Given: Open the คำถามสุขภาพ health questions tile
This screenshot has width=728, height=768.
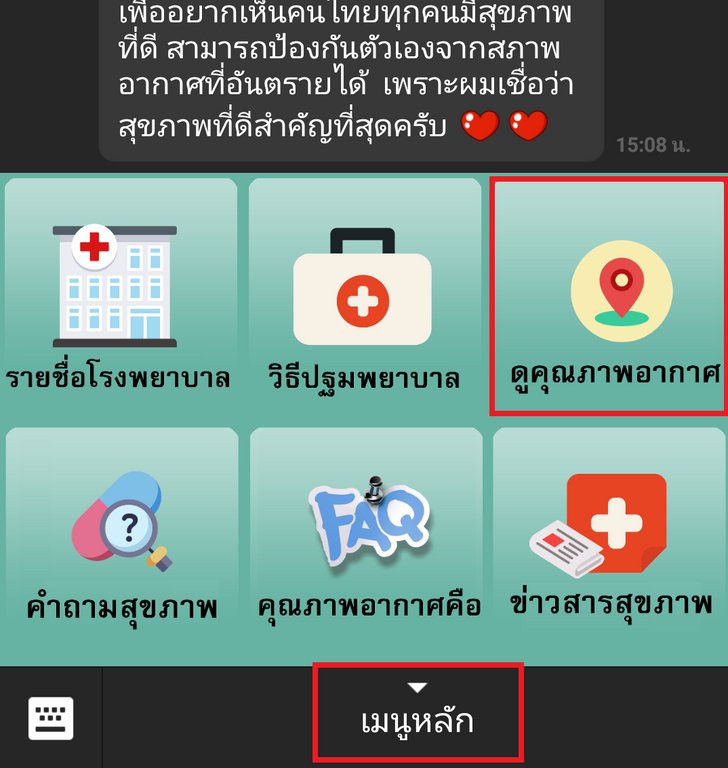Looking at the screenshot, I should click(x=120, y=540).
